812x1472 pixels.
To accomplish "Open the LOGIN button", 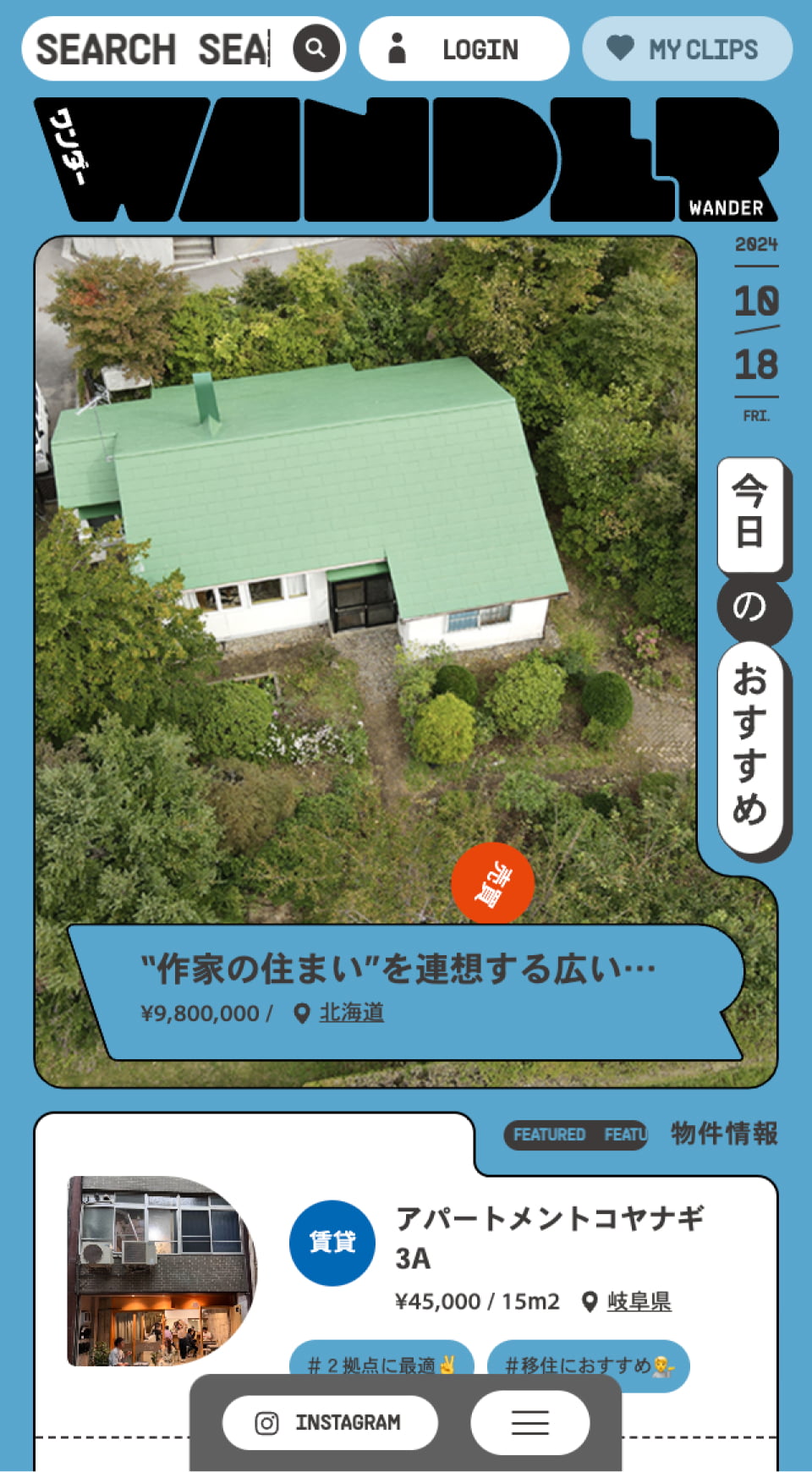I will 464,49.
